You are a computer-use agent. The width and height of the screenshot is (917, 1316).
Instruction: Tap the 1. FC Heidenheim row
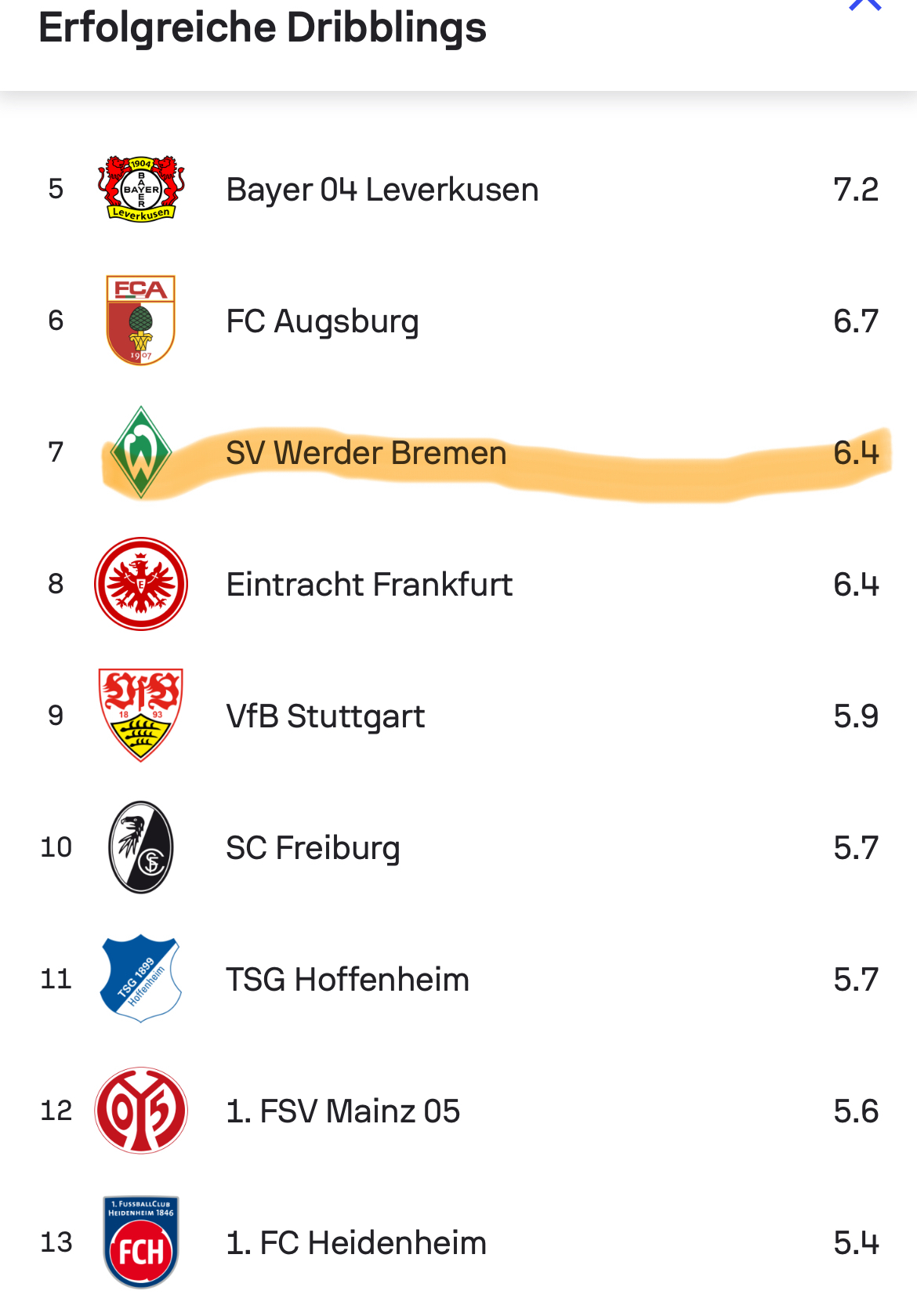pos(356,1243)
